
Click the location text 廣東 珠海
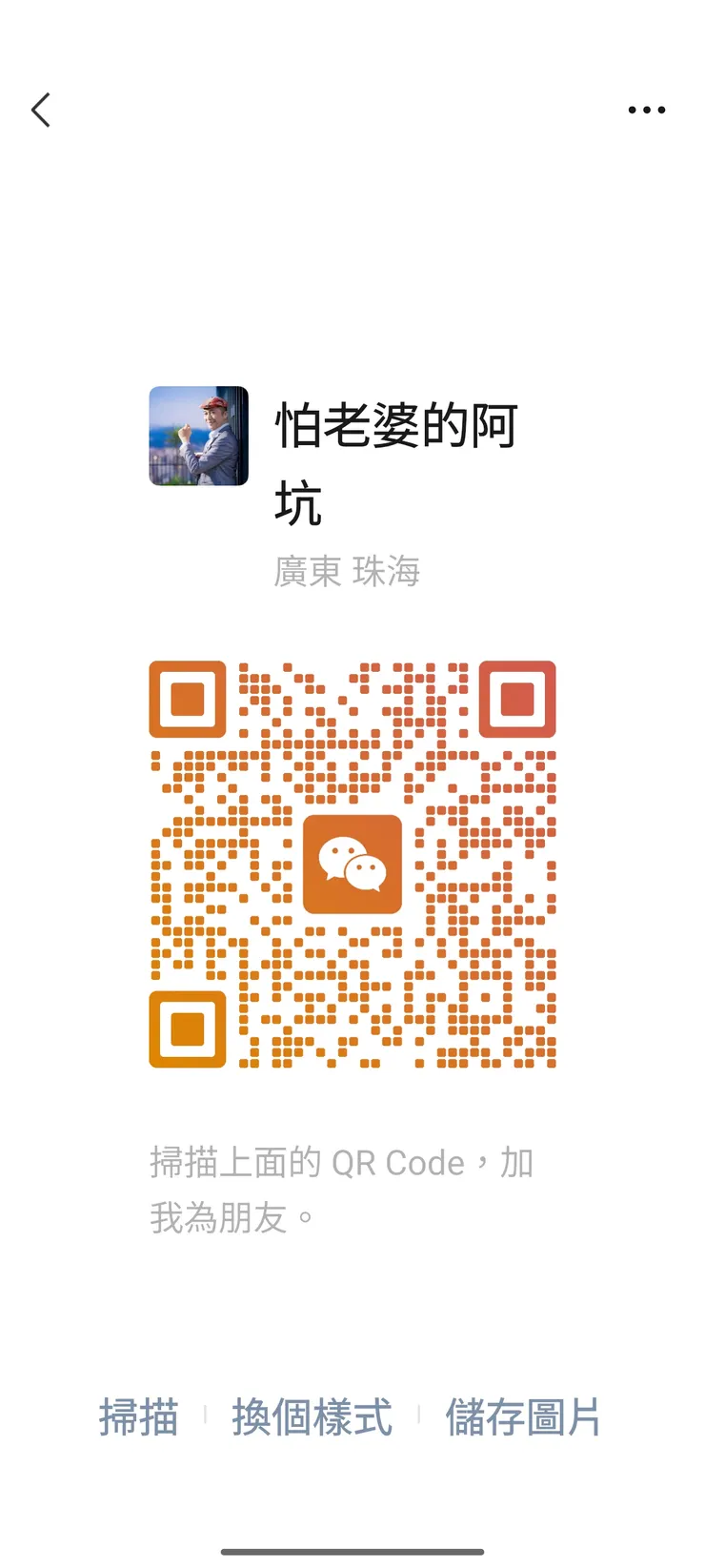click(346, 571)
